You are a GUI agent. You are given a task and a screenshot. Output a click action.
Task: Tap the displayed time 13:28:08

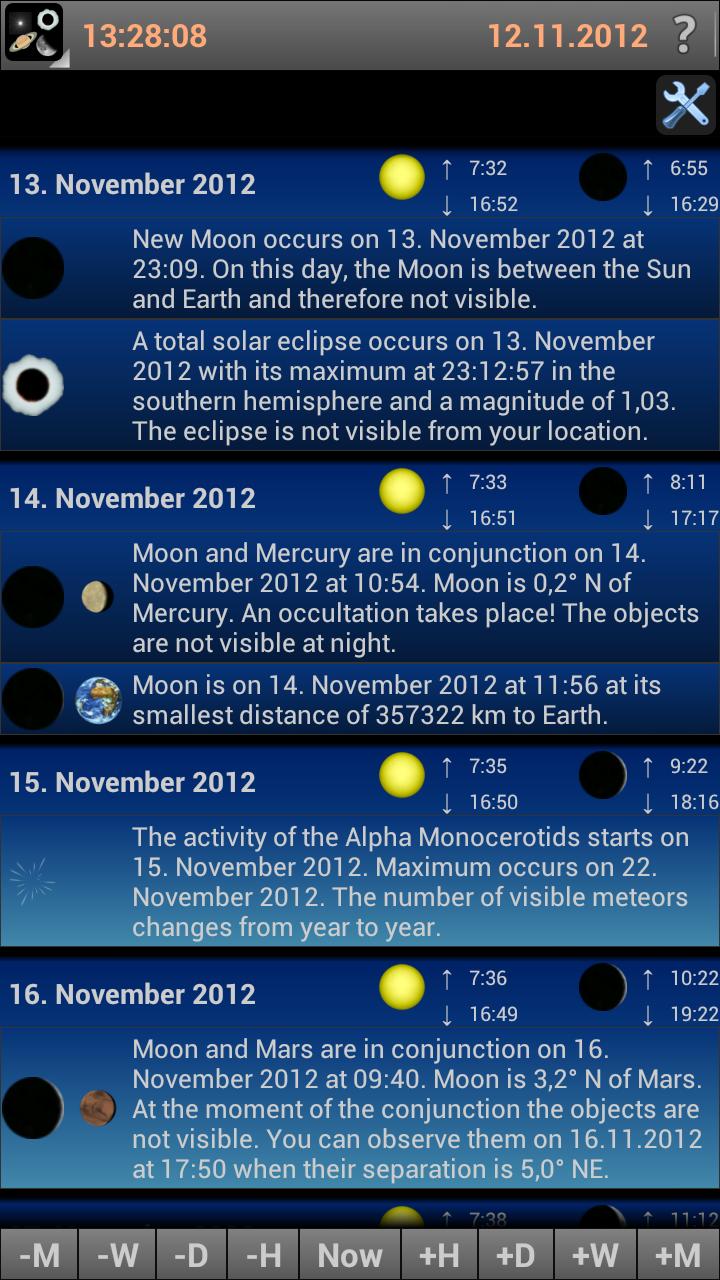tap(144, 36)
